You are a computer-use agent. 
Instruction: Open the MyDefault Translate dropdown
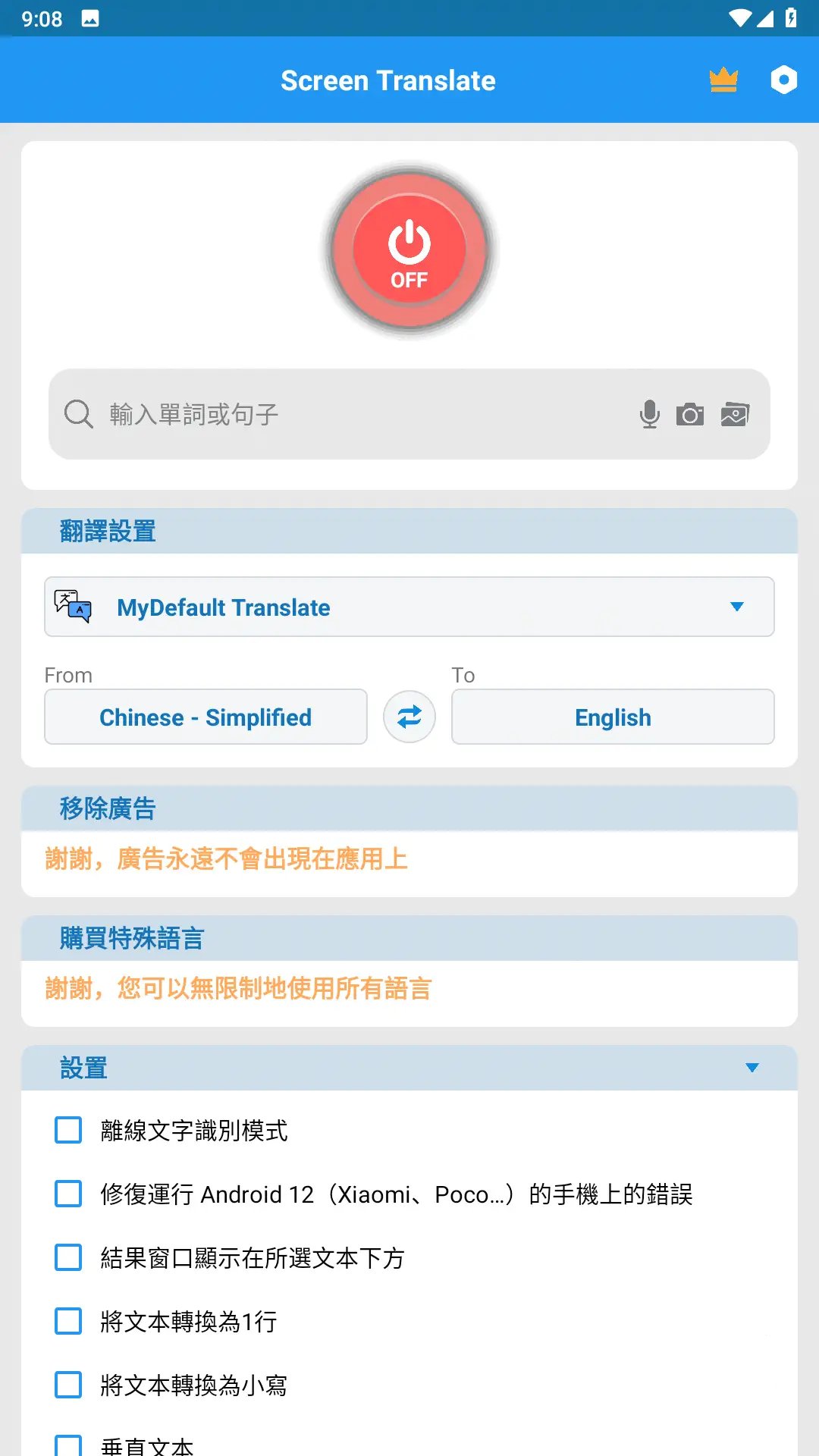pyautogui.click(x=409, y=607)
